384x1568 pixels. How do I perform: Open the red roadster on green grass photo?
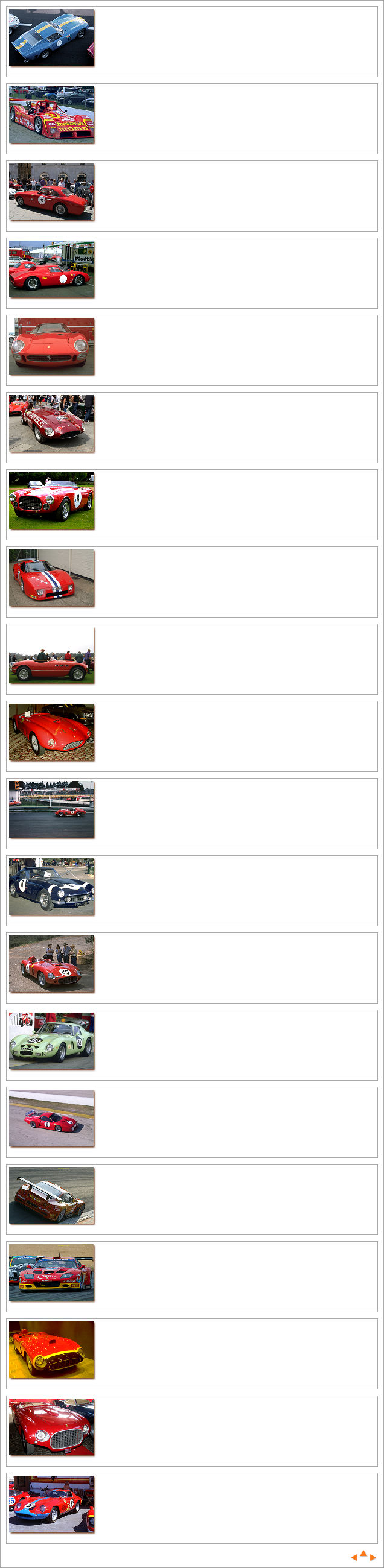(x=52, y=501)
